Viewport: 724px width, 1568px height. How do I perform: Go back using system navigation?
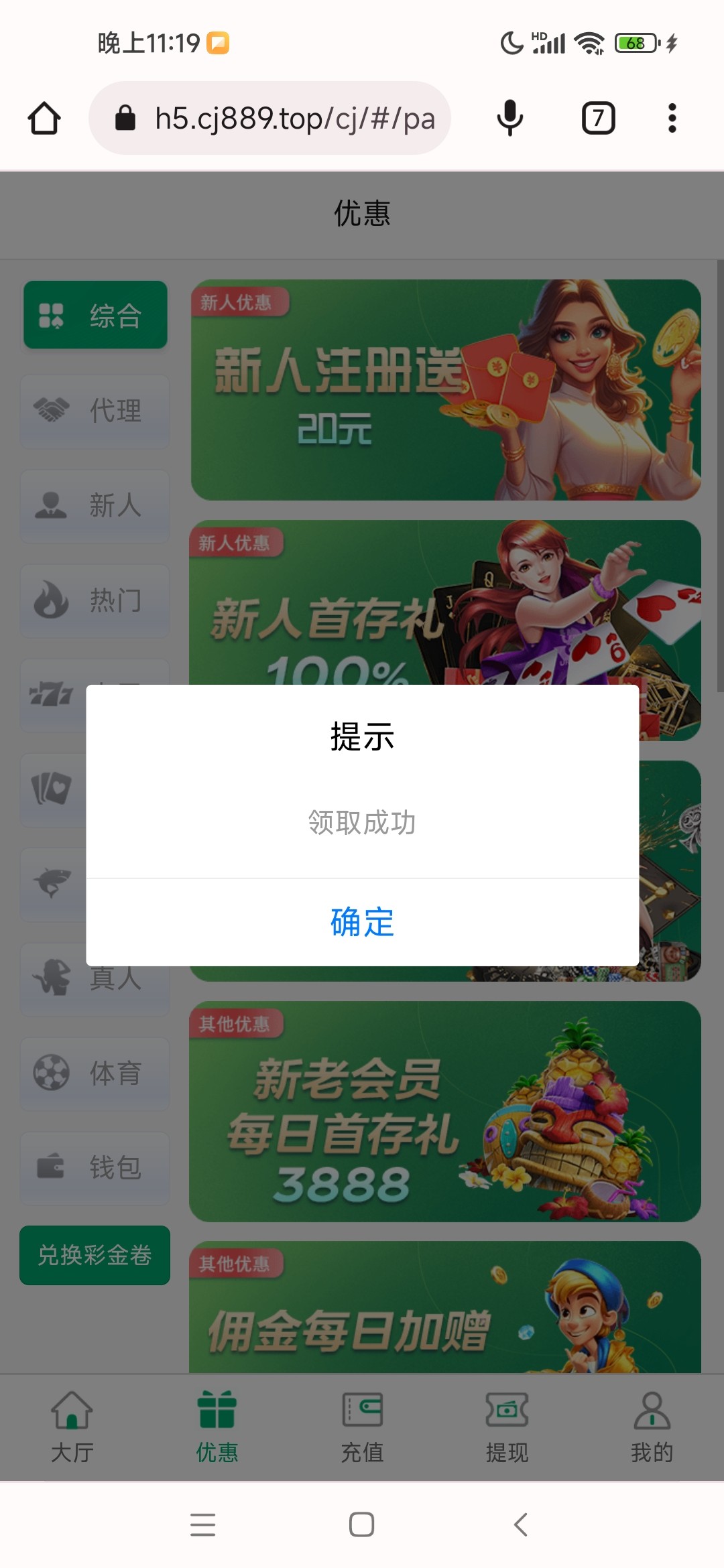[521, 1524]
